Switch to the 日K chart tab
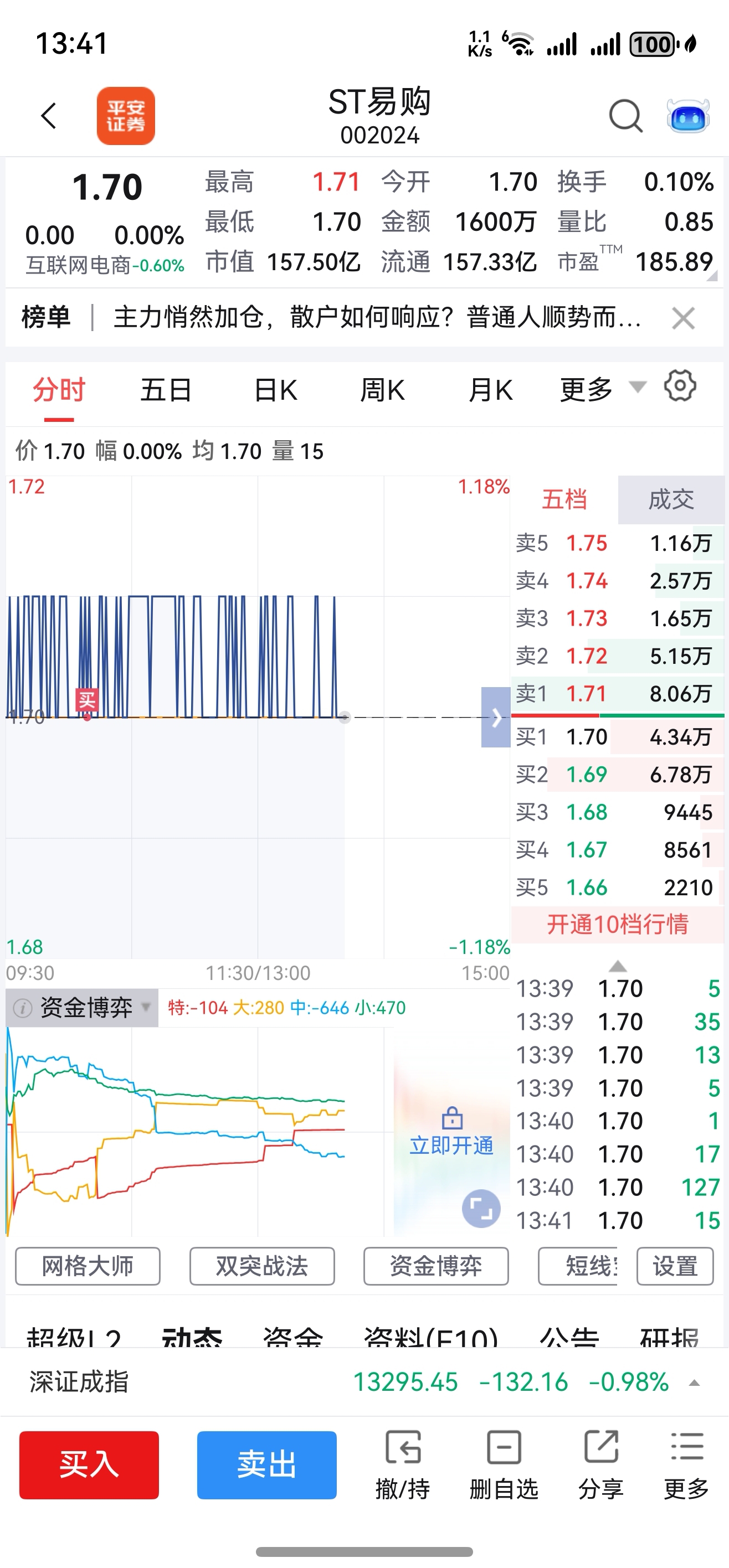 (x=275, y=390)
